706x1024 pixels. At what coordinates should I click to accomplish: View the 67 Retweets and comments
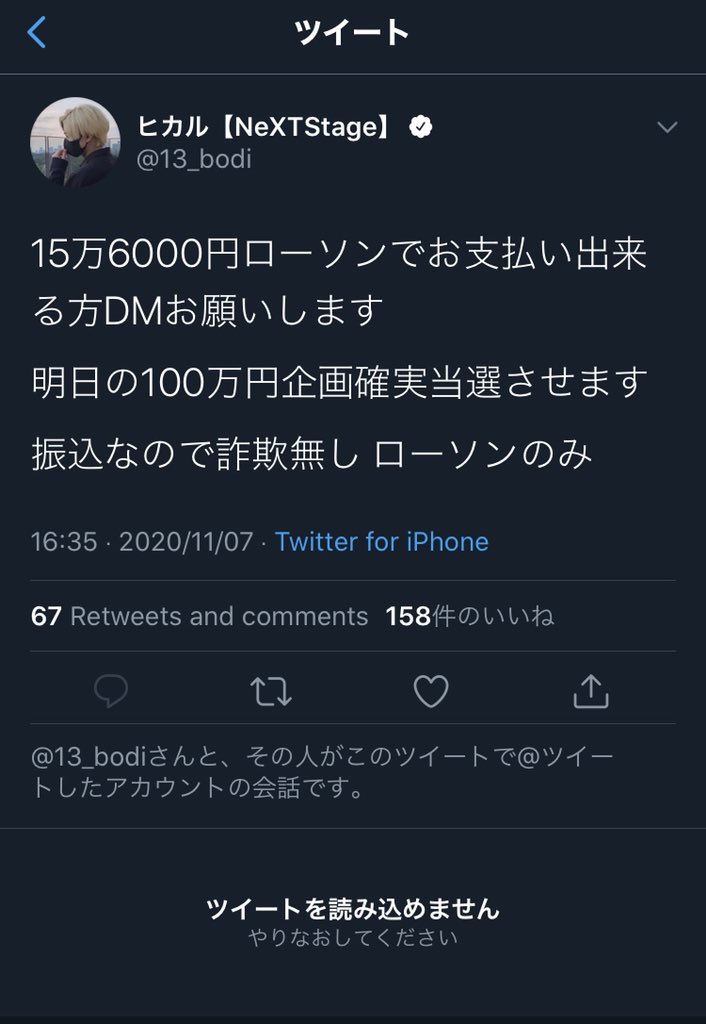(x=200, y=616)
